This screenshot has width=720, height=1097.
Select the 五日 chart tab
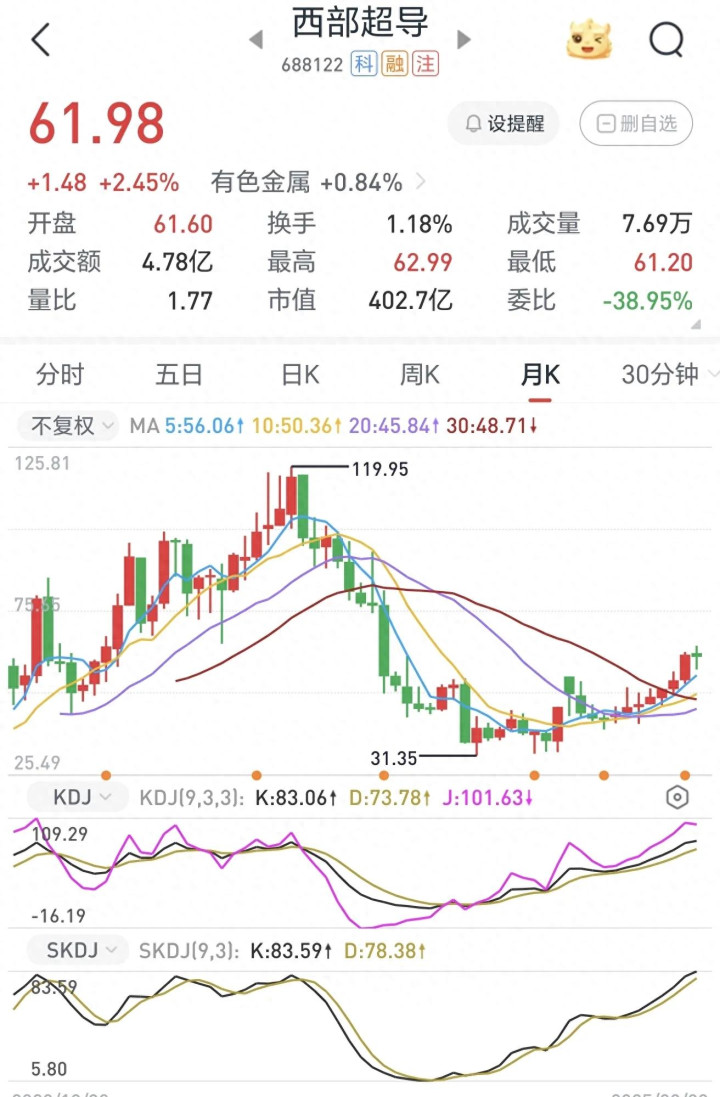pos(180,375)
